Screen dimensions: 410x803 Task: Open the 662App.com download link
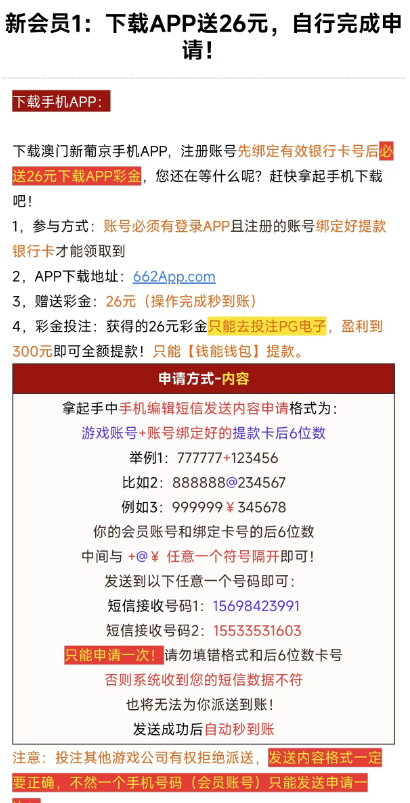click(x=174, y=277)
